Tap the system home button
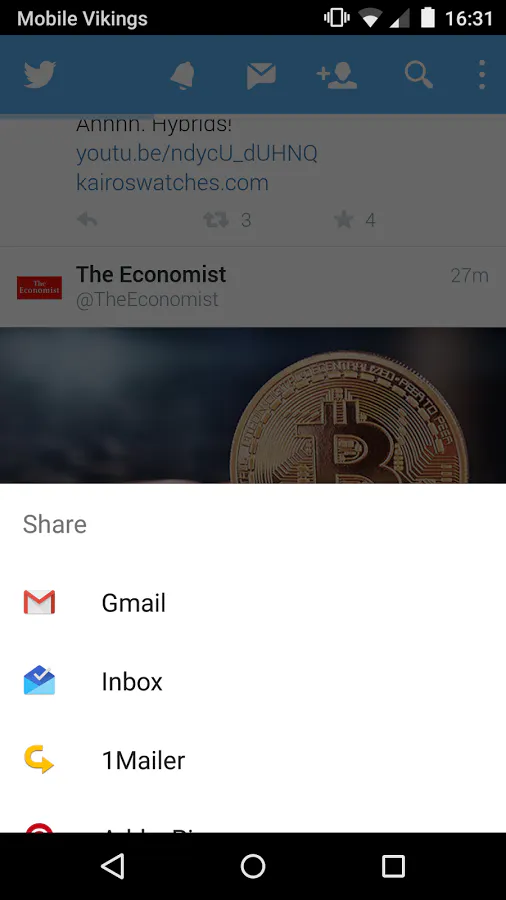Screen dimensions: 506x900 point(253,866)
